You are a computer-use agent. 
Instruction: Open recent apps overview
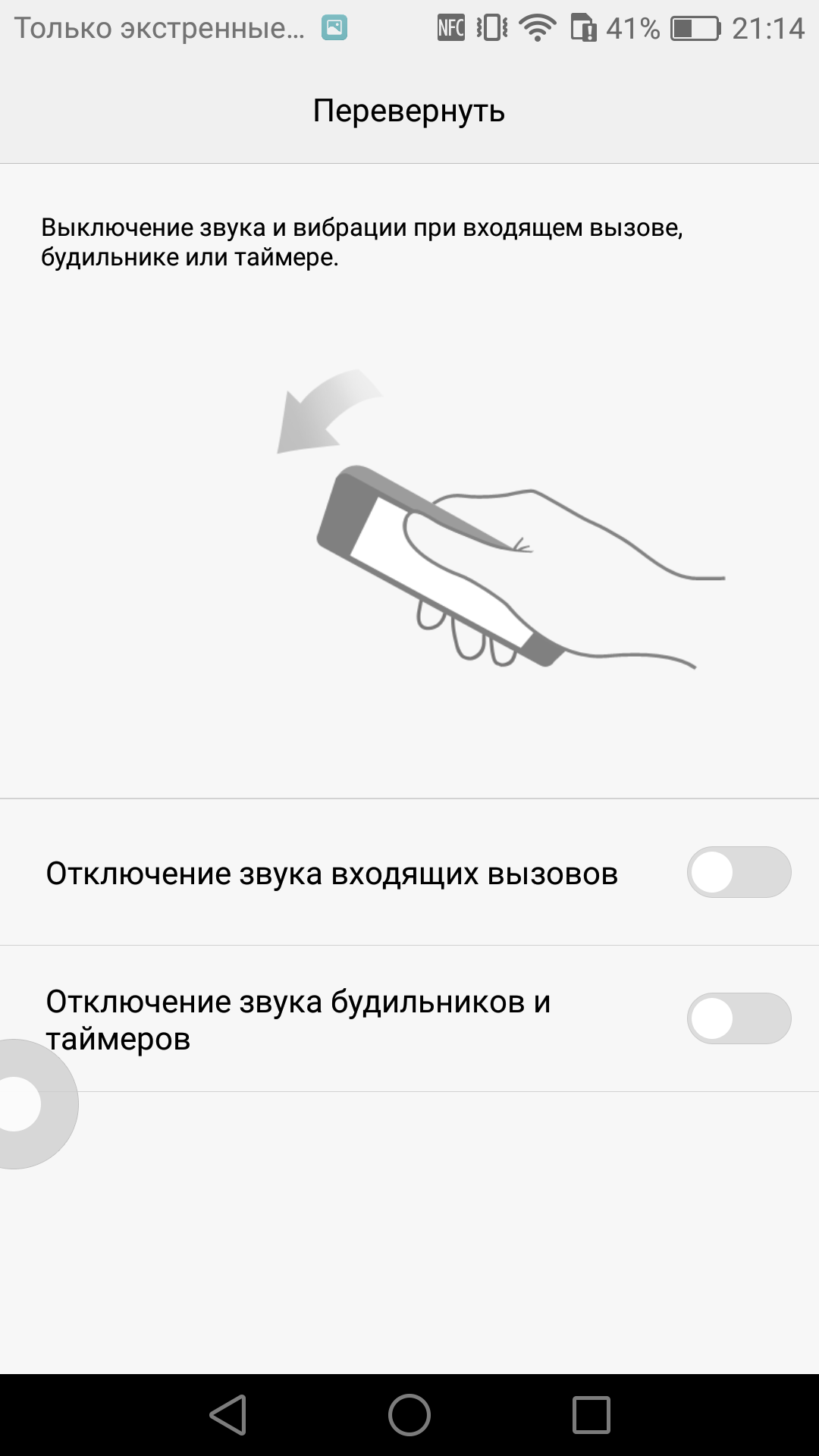pos(591,1415)
